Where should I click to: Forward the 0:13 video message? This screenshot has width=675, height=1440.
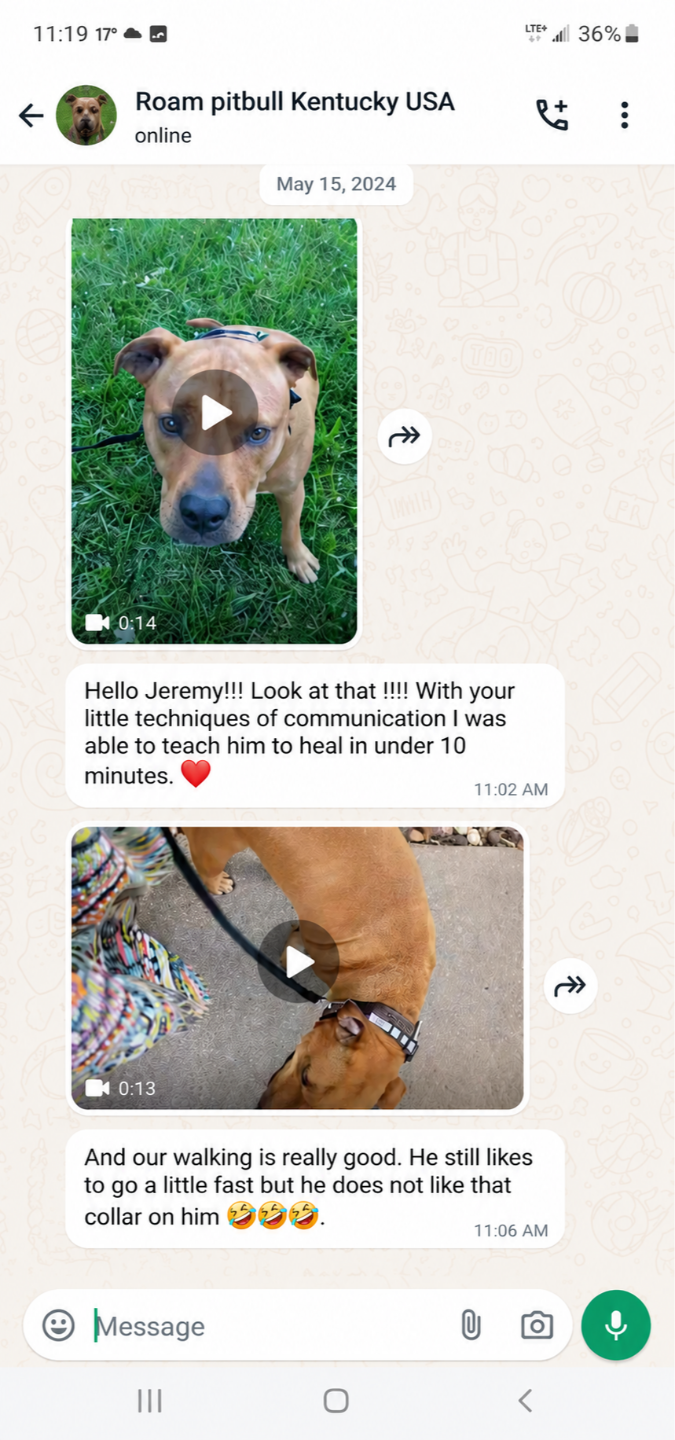click(x=570, y=986)
